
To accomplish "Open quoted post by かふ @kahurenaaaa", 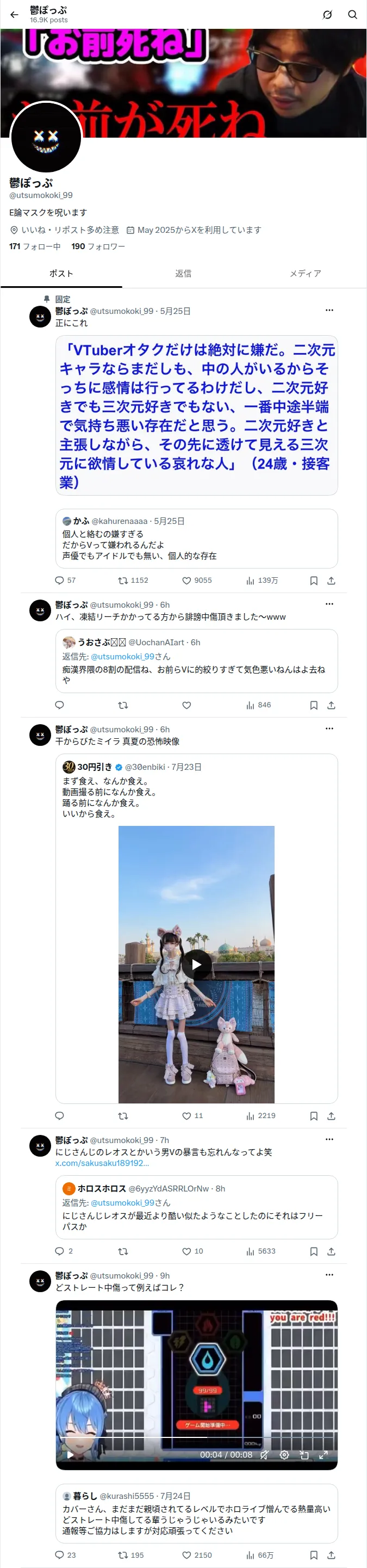I will [197, 539].
